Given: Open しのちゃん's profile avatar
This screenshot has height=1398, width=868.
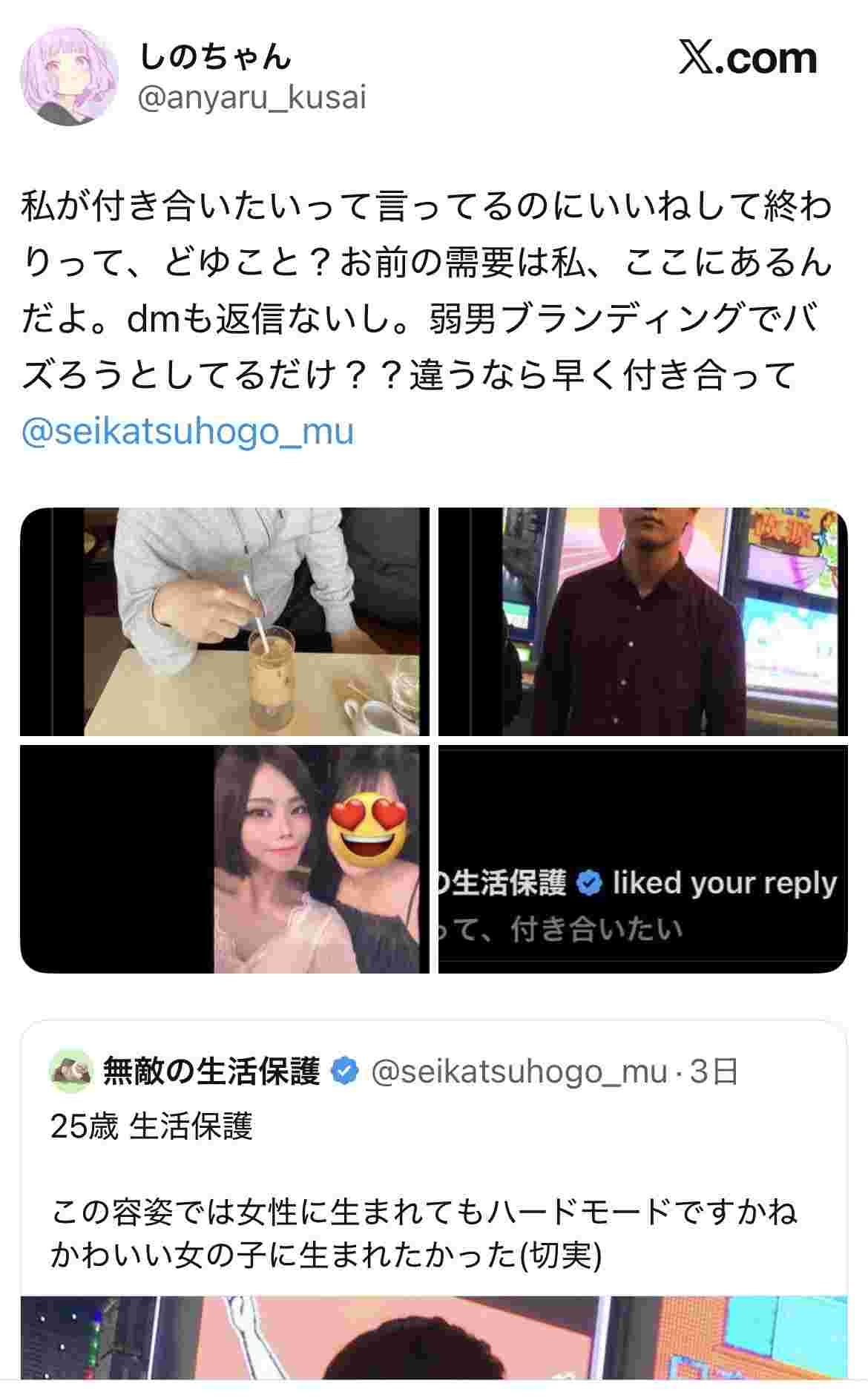Looking at the screenshot, I should pos(70,78).
